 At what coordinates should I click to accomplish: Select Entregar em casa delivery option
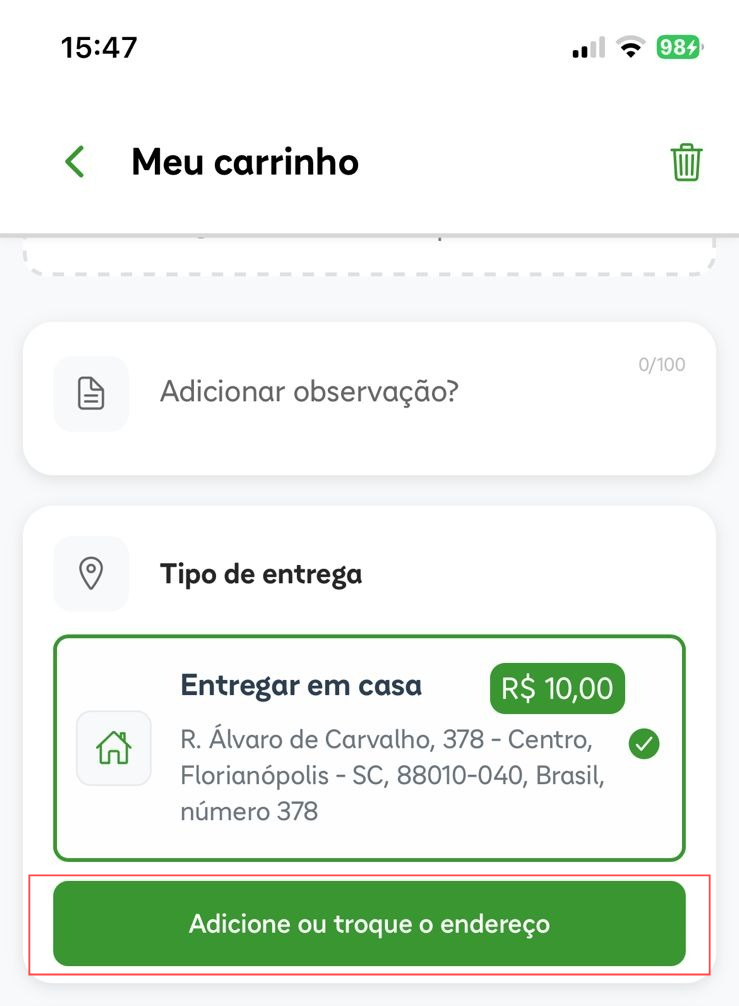pos(369,747)
